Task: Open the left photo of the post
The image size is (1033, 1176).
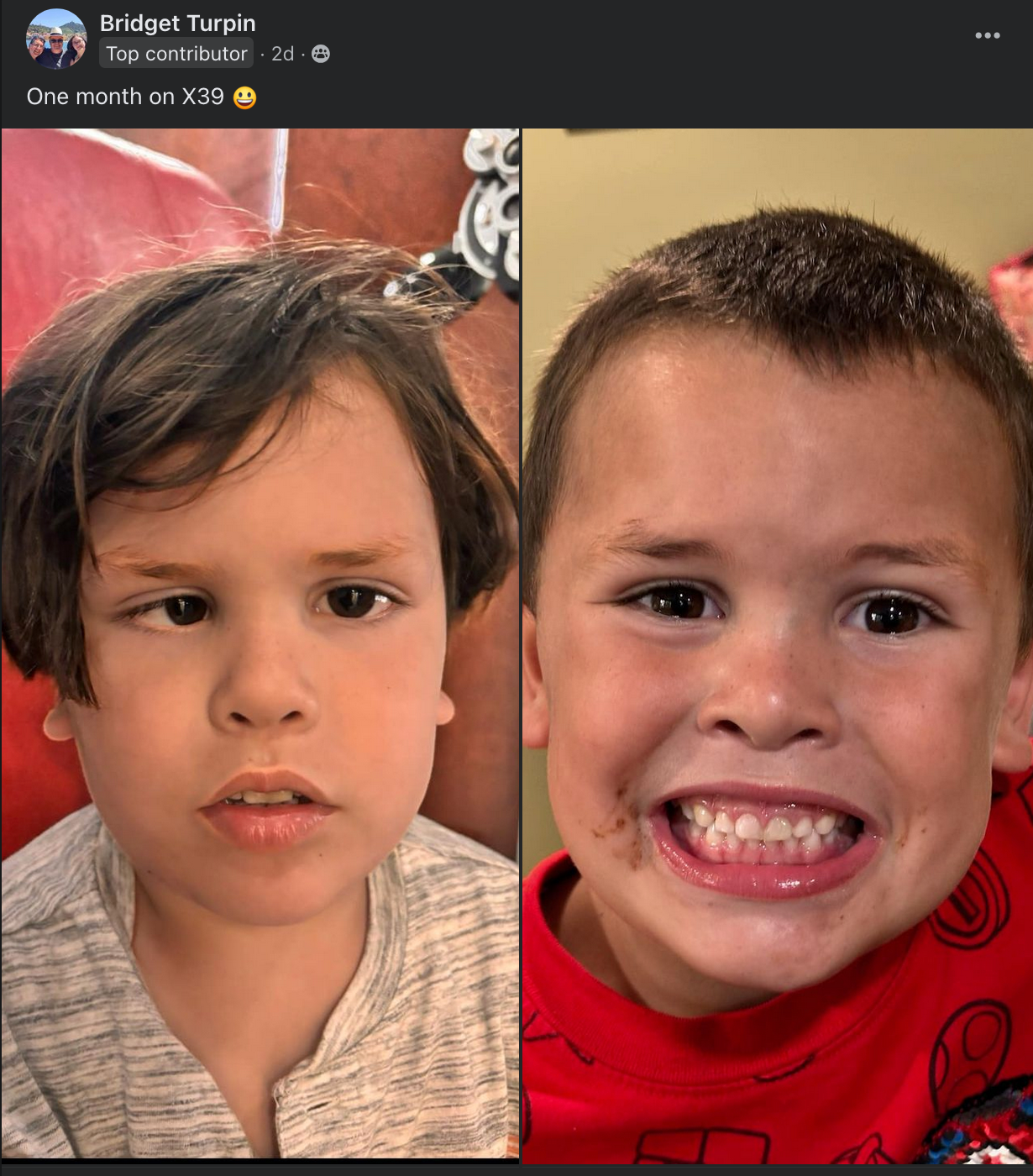Action: pyautogui.click(x=260, y=643)
